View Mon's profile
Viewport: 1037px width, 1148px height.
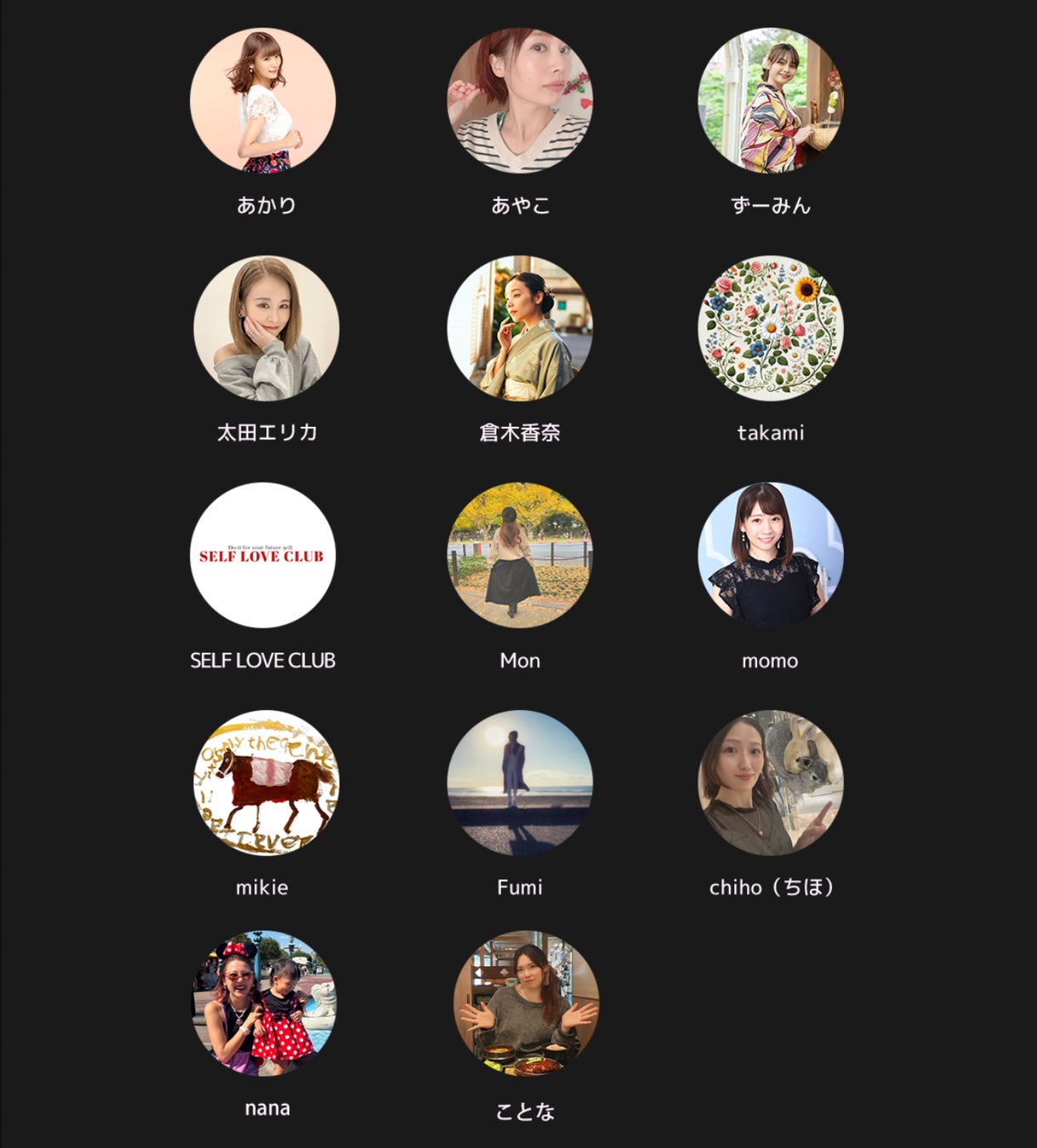point(520,555)
